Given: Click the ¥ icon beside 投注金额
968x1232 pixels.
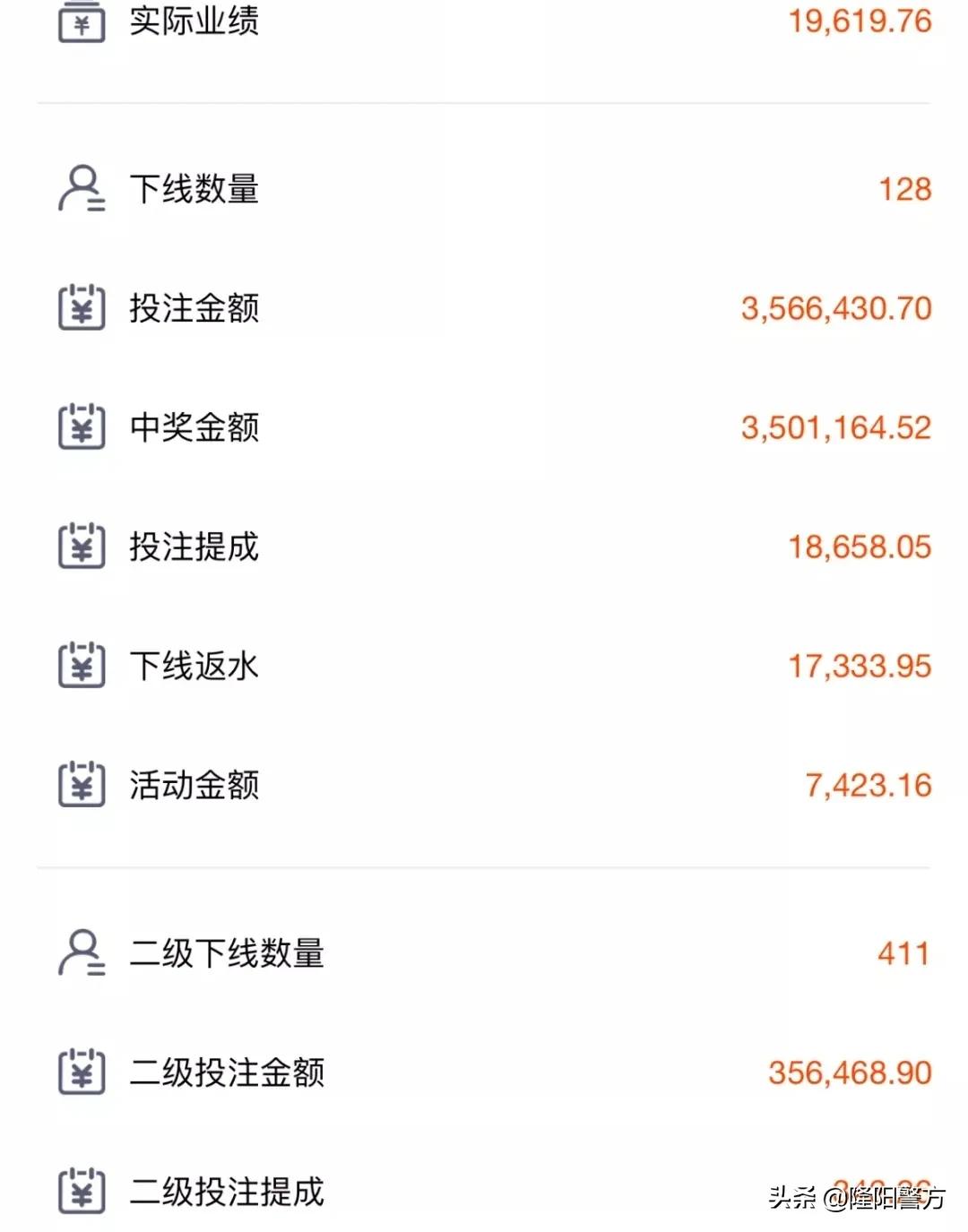Looking at the screenshot, I should pyautogui.click(x=82, y=309).
